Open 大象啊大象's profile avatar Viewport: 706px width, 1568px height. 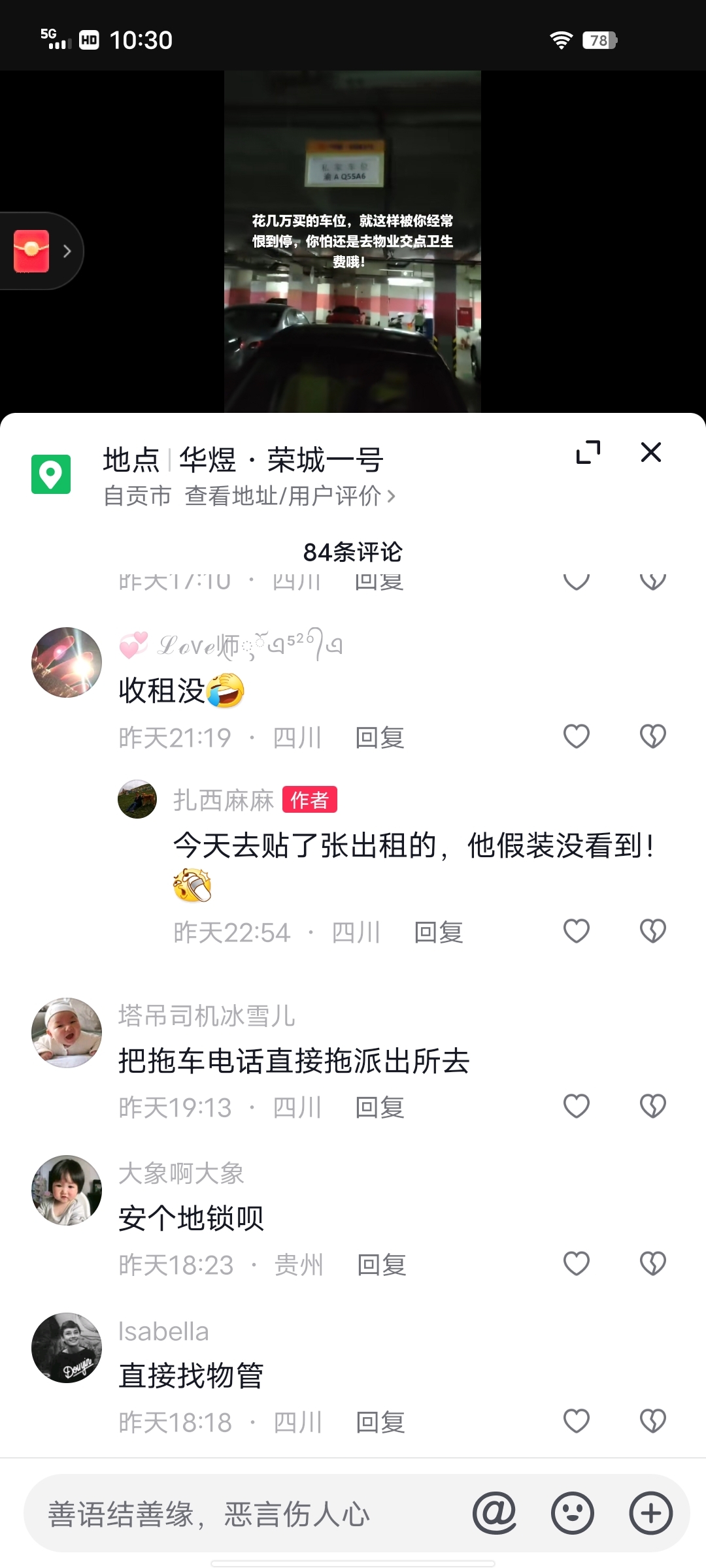point(67,1190)
